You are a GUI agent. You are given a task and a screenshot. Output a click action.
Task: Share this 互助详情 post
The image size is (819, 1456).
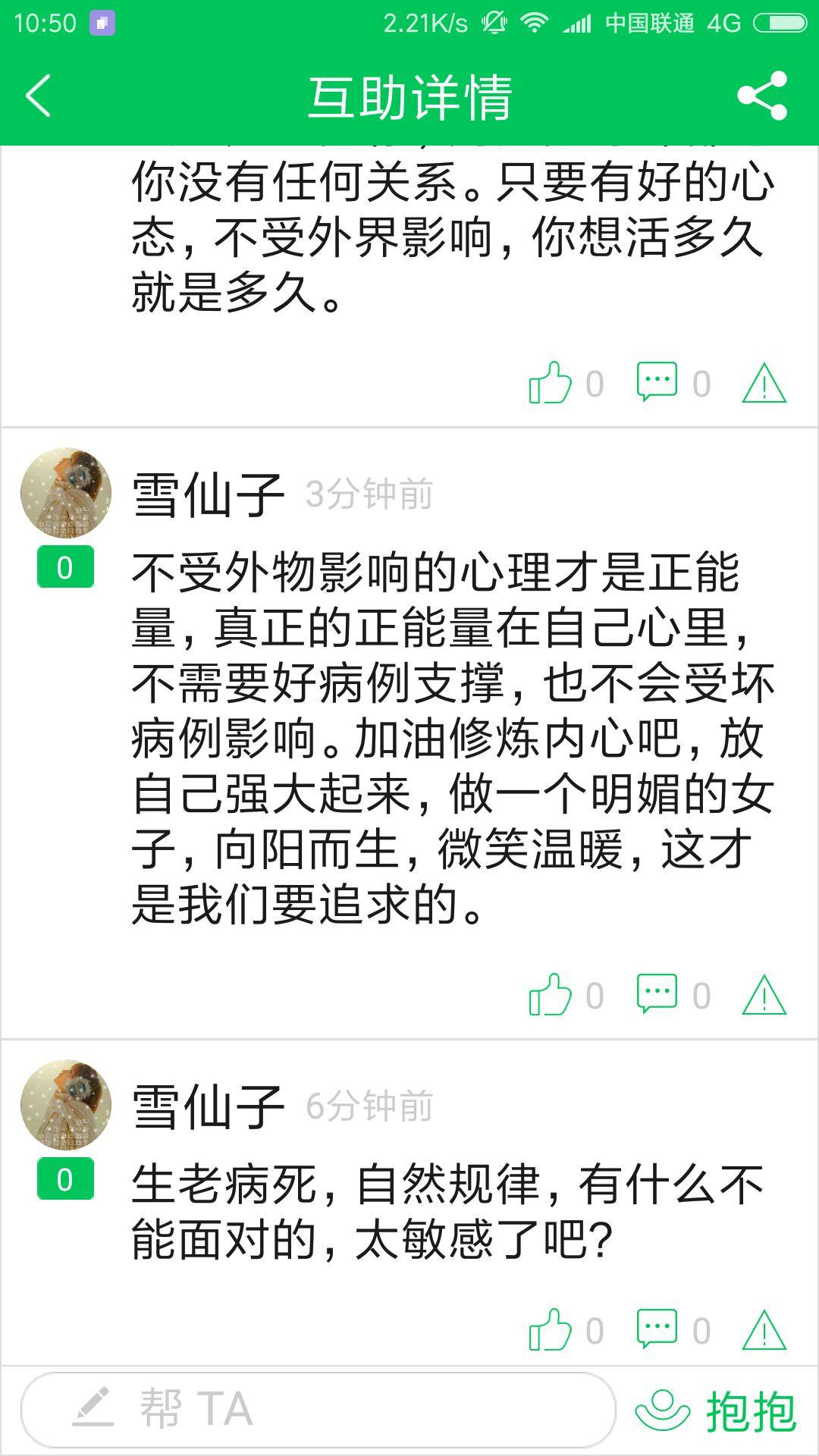(762, 96)
